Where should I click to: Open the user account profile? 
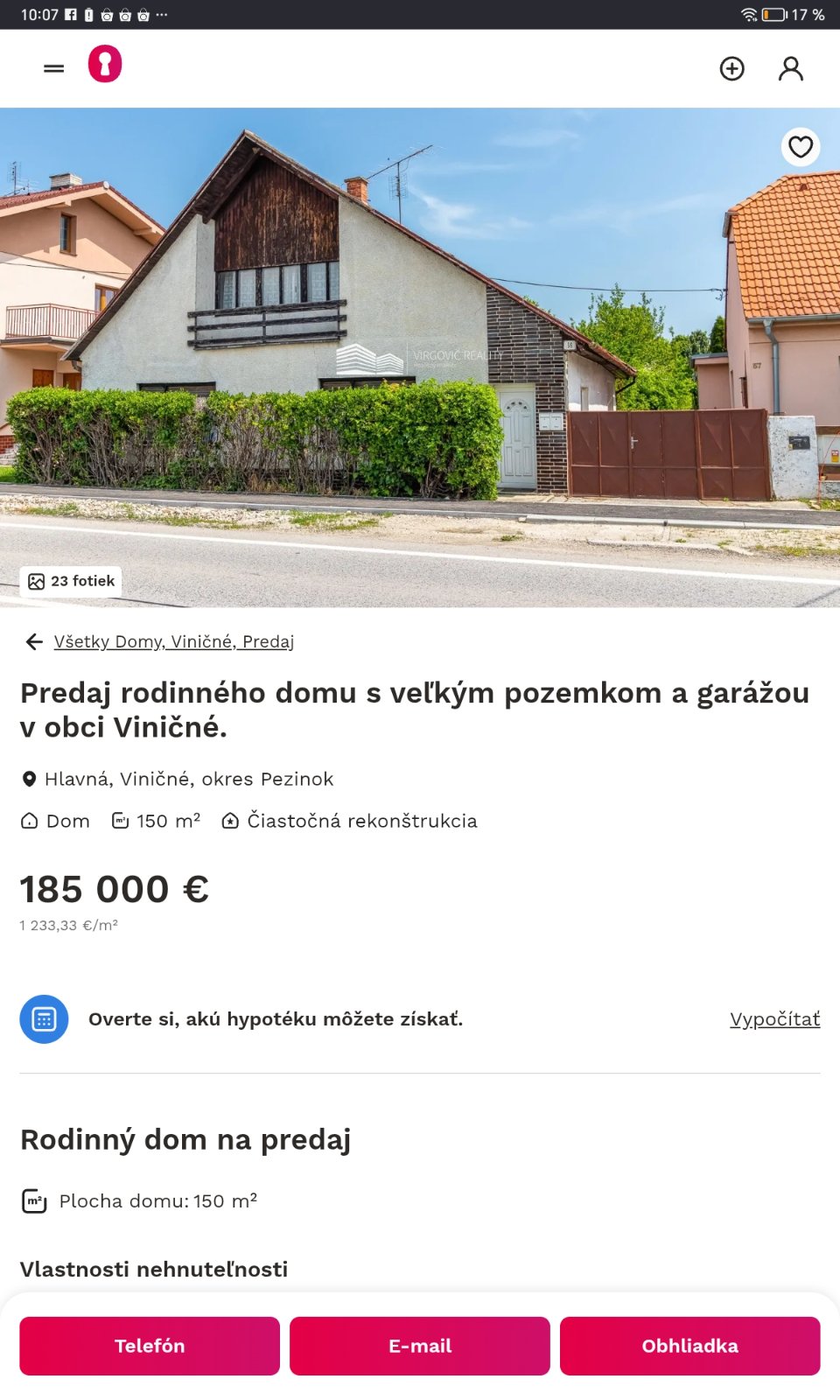(x=790, y=68)
